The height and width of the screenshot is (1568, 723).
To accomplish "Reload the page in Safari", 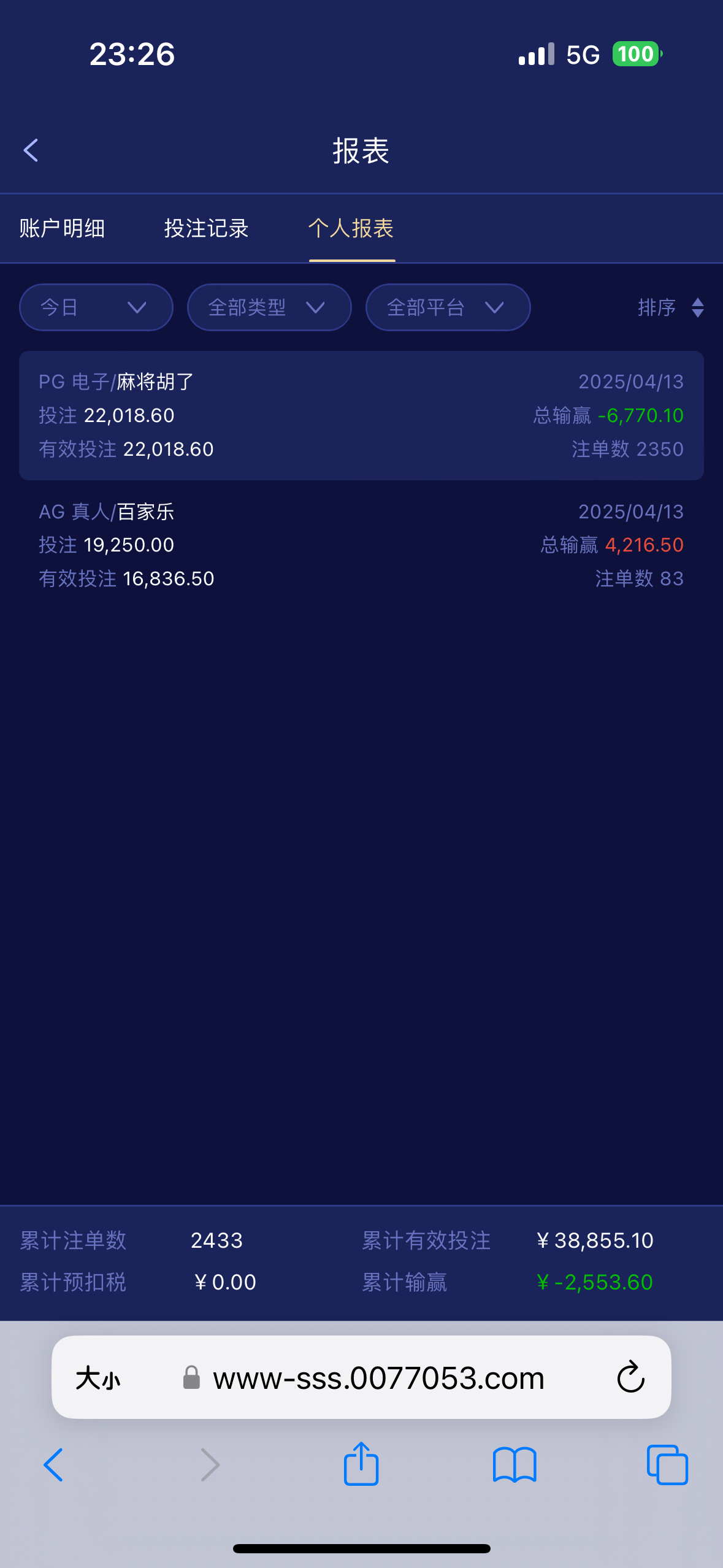I will click(630, 1377).
